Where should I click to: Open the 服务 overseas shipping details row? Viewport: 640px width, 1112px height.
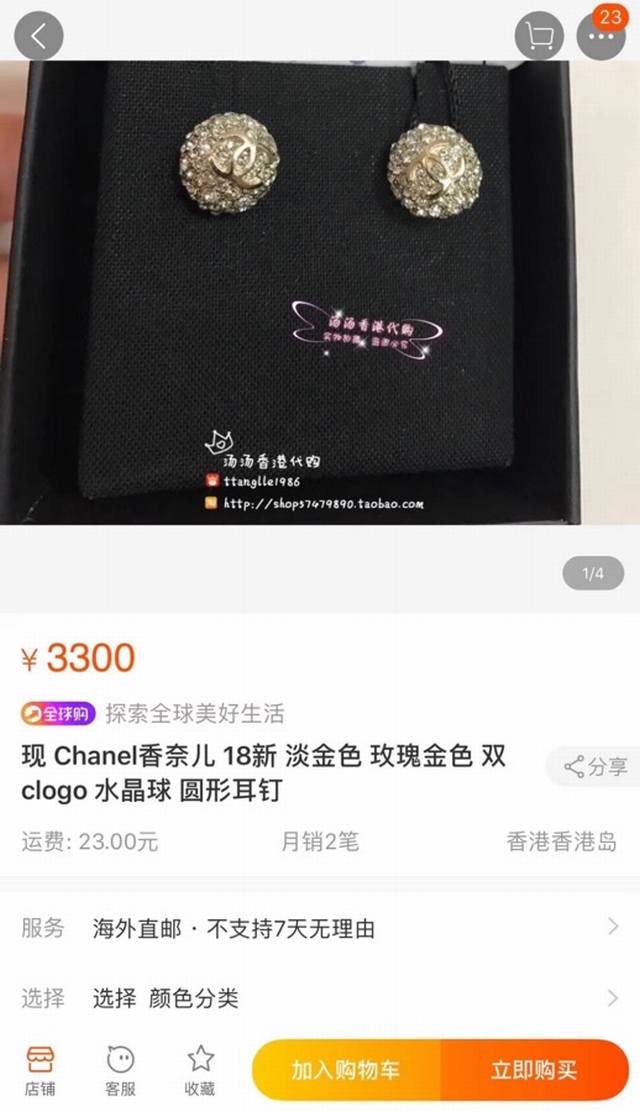coord(320,928)
